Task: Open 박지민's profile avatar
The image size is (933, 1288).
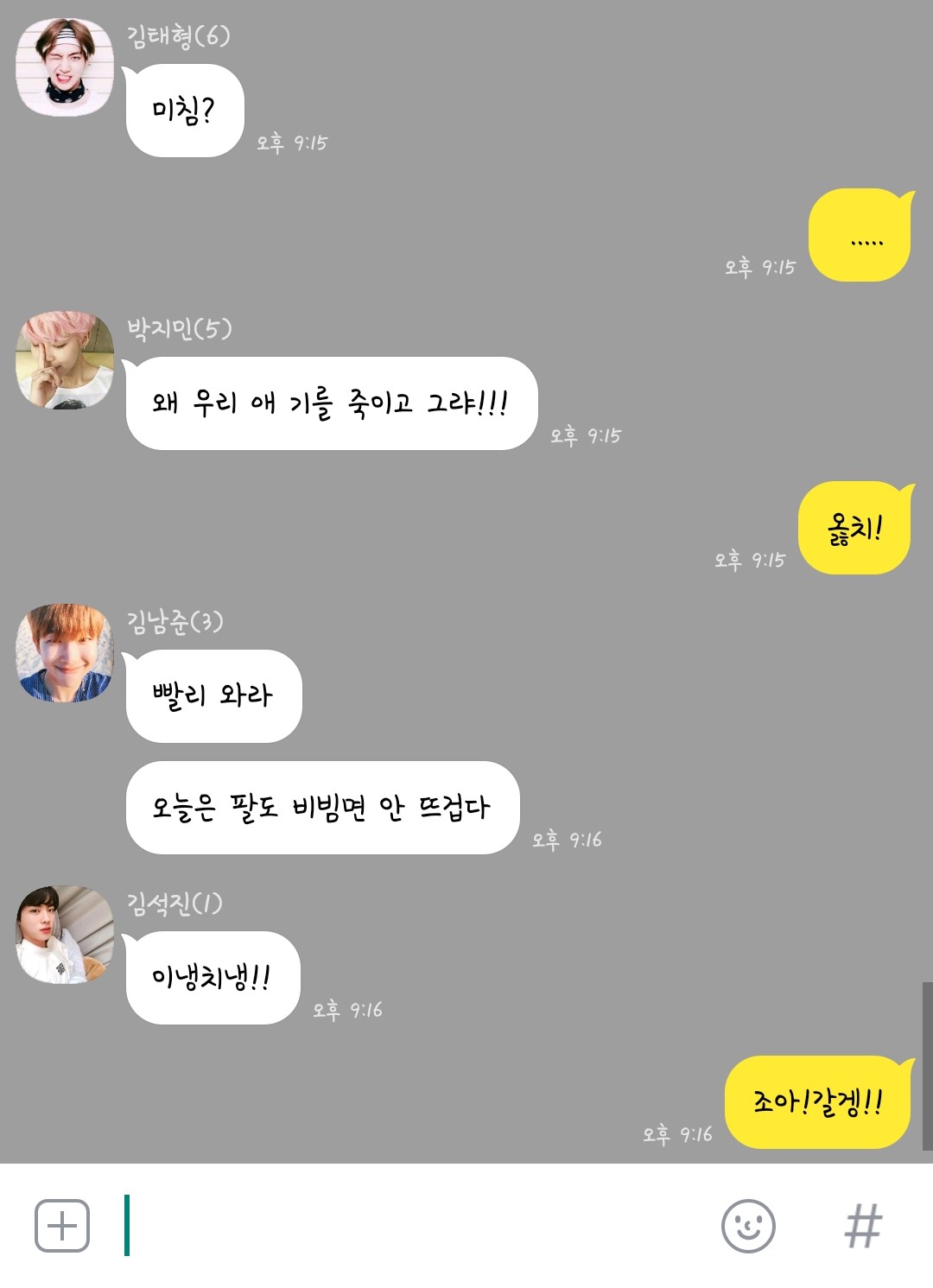Action: (x=65, y=360)
